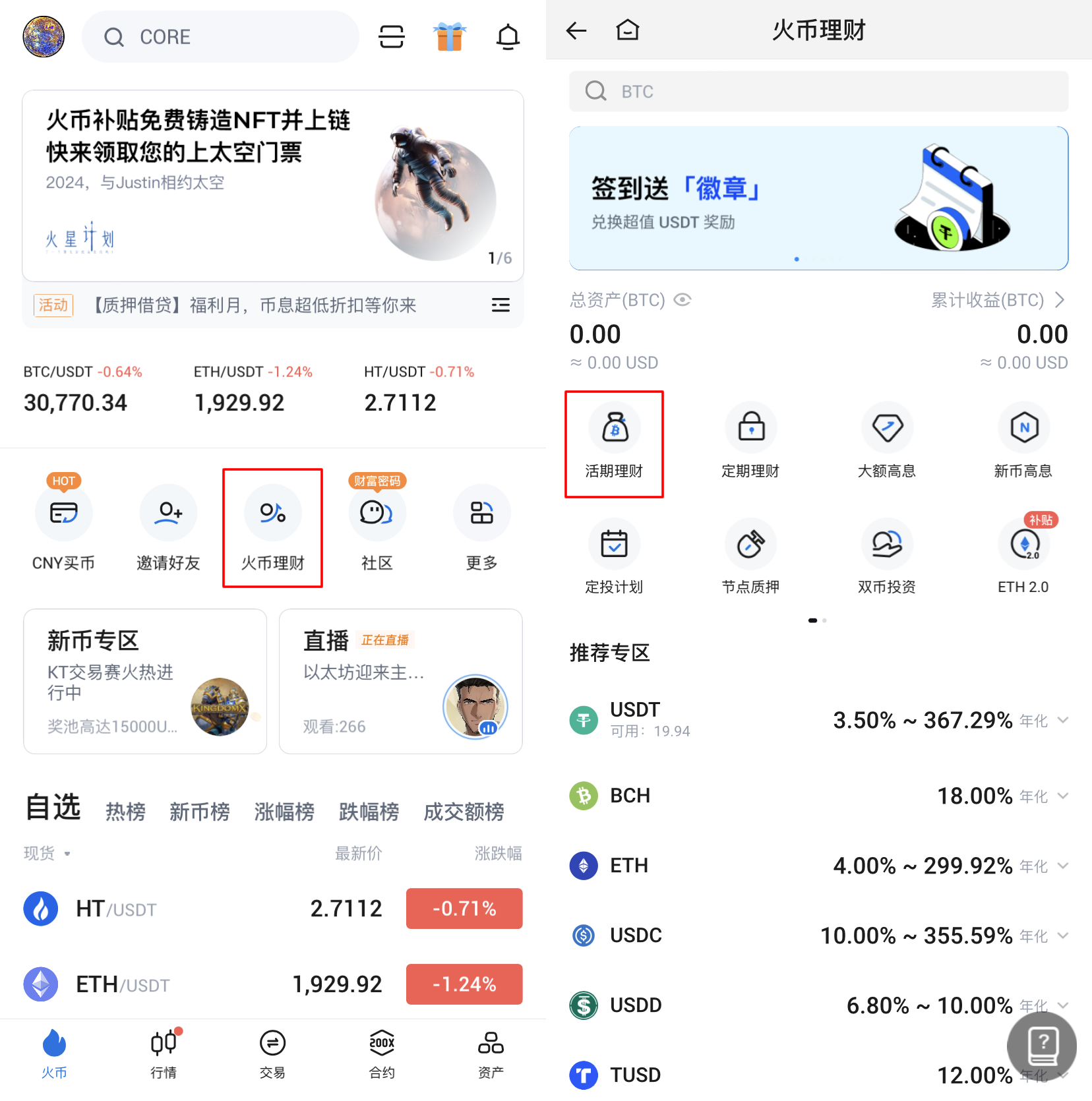This screenshot has height=1101, width=1092.
Task: Open 火币理财 shortcut on home
Action: tap(272, 527)
